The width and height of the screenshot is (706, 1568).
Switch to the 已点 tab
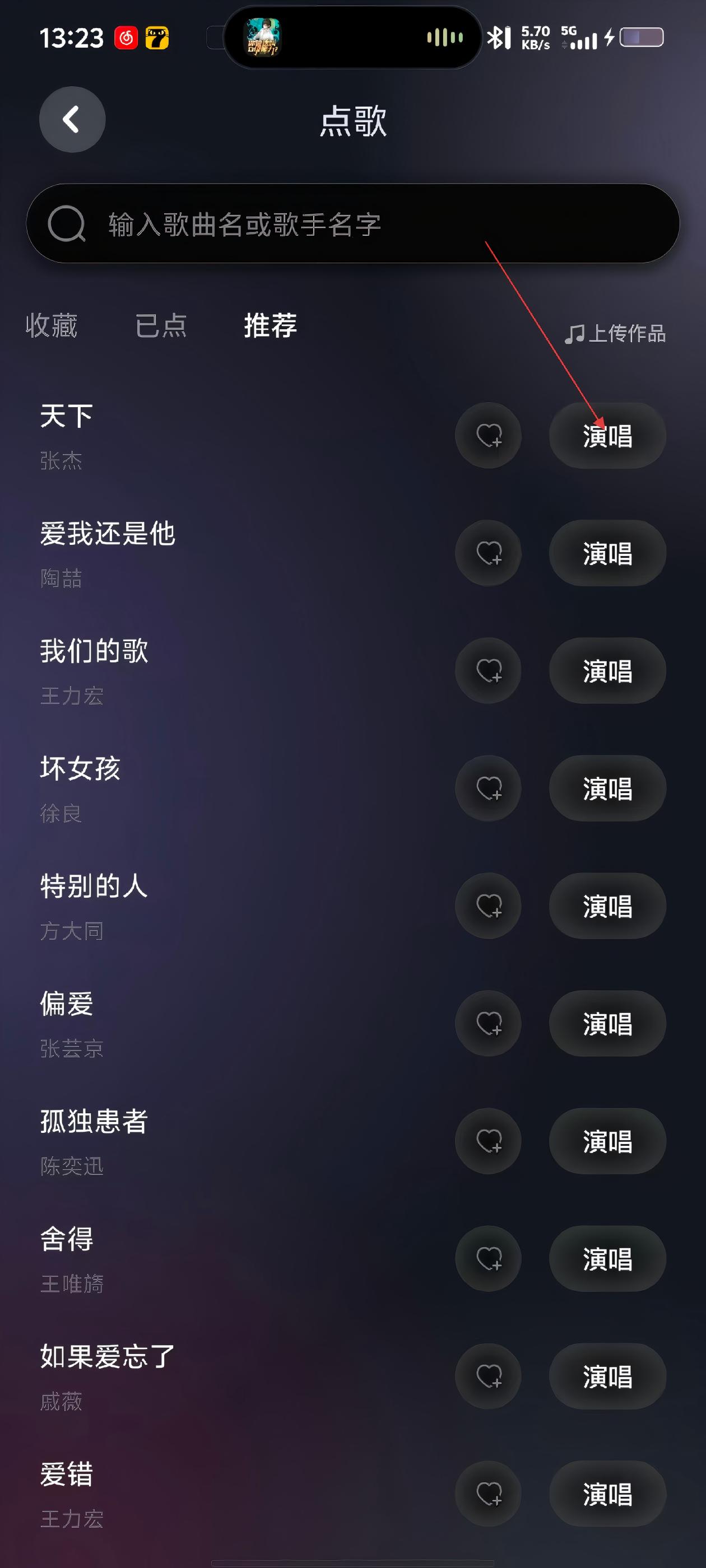[x=161, y=325]
